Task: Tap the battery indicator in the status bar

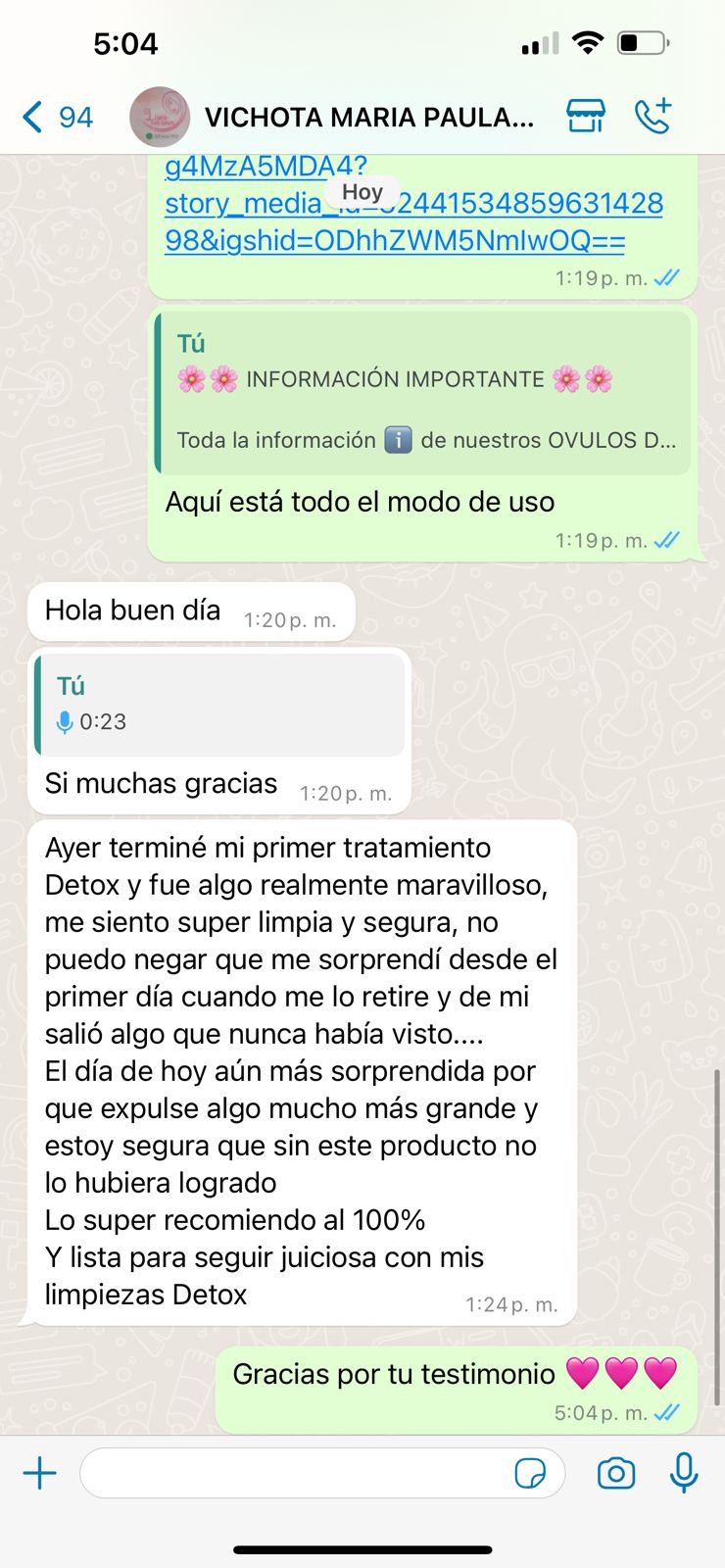Action: 640,42
